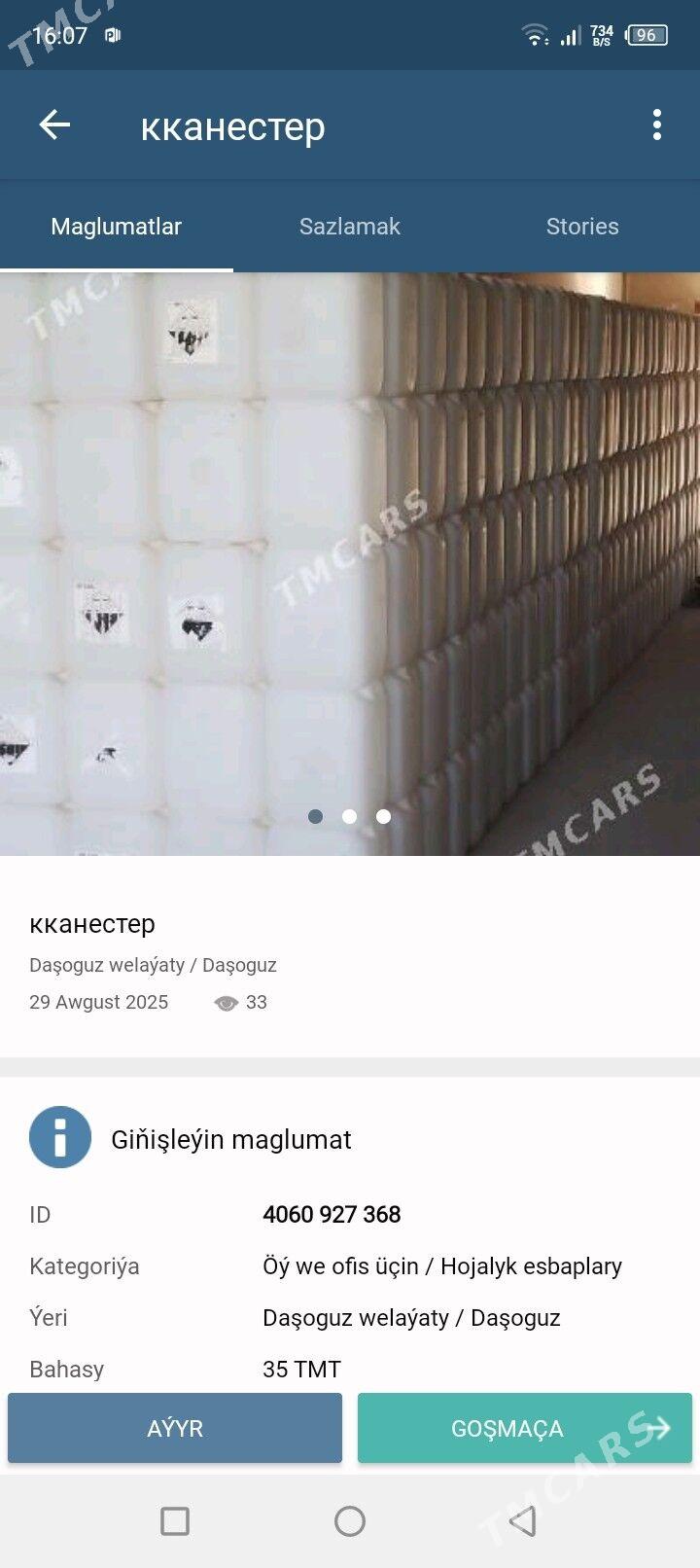Switch to the Stories tab
Screen dimensions: 700x1568
[x=581, y=227]
